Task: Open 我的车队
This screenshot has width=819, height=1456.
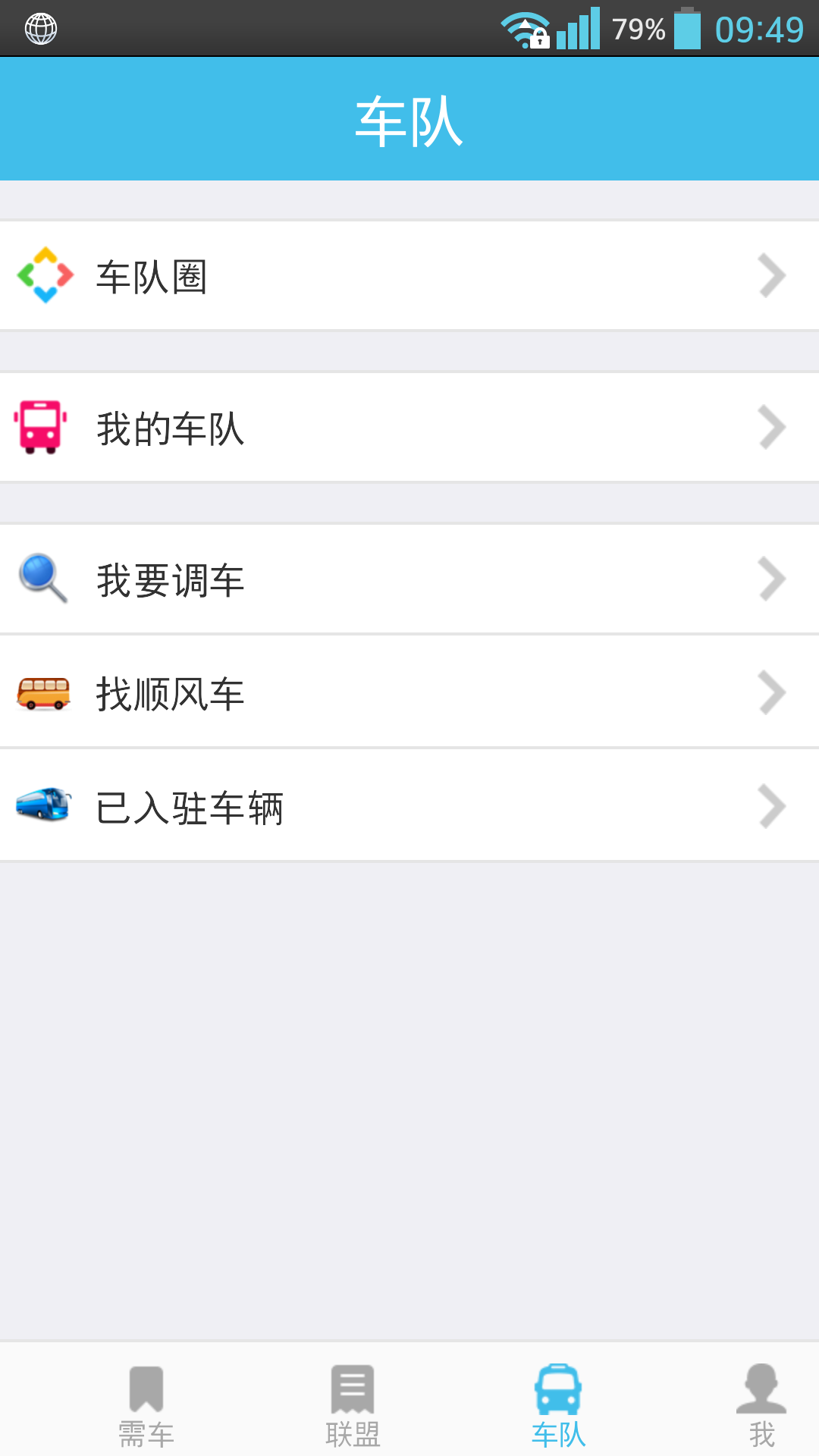Action: click(x=409, y=428)
